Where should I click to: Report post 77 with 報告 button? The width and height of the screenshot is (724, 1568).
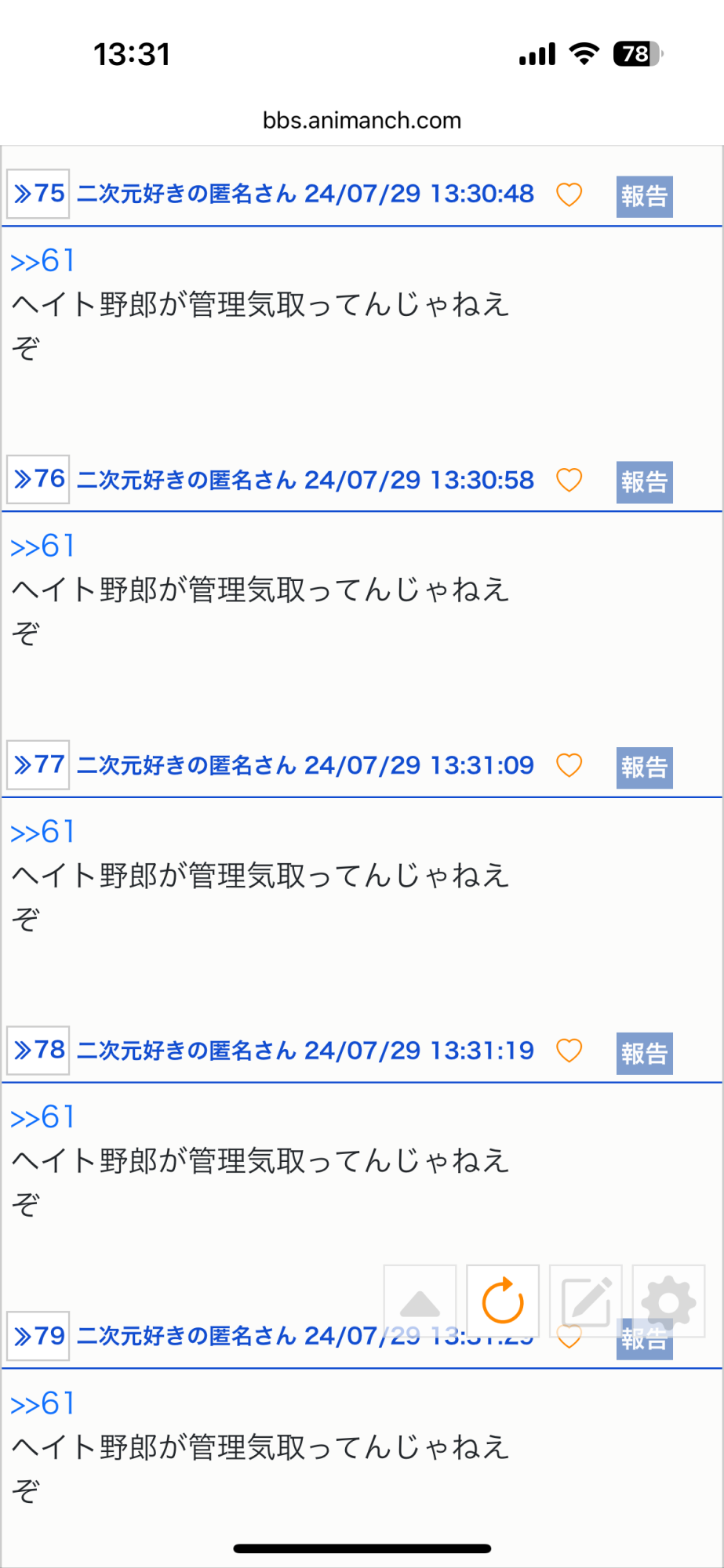[x=644, y=767]
